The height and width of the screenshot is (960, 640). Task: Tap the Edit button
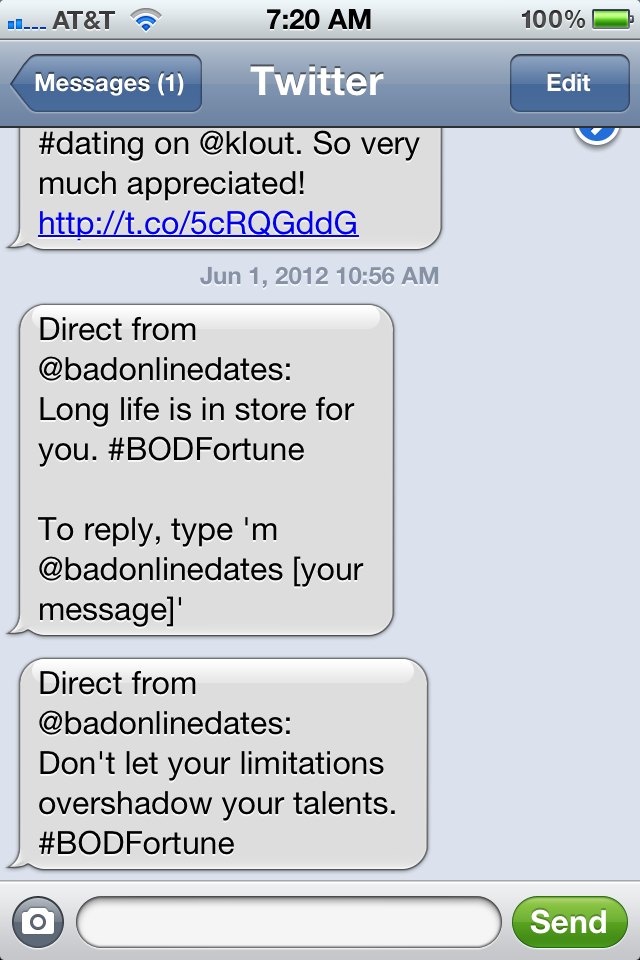(x=568, y=83)
